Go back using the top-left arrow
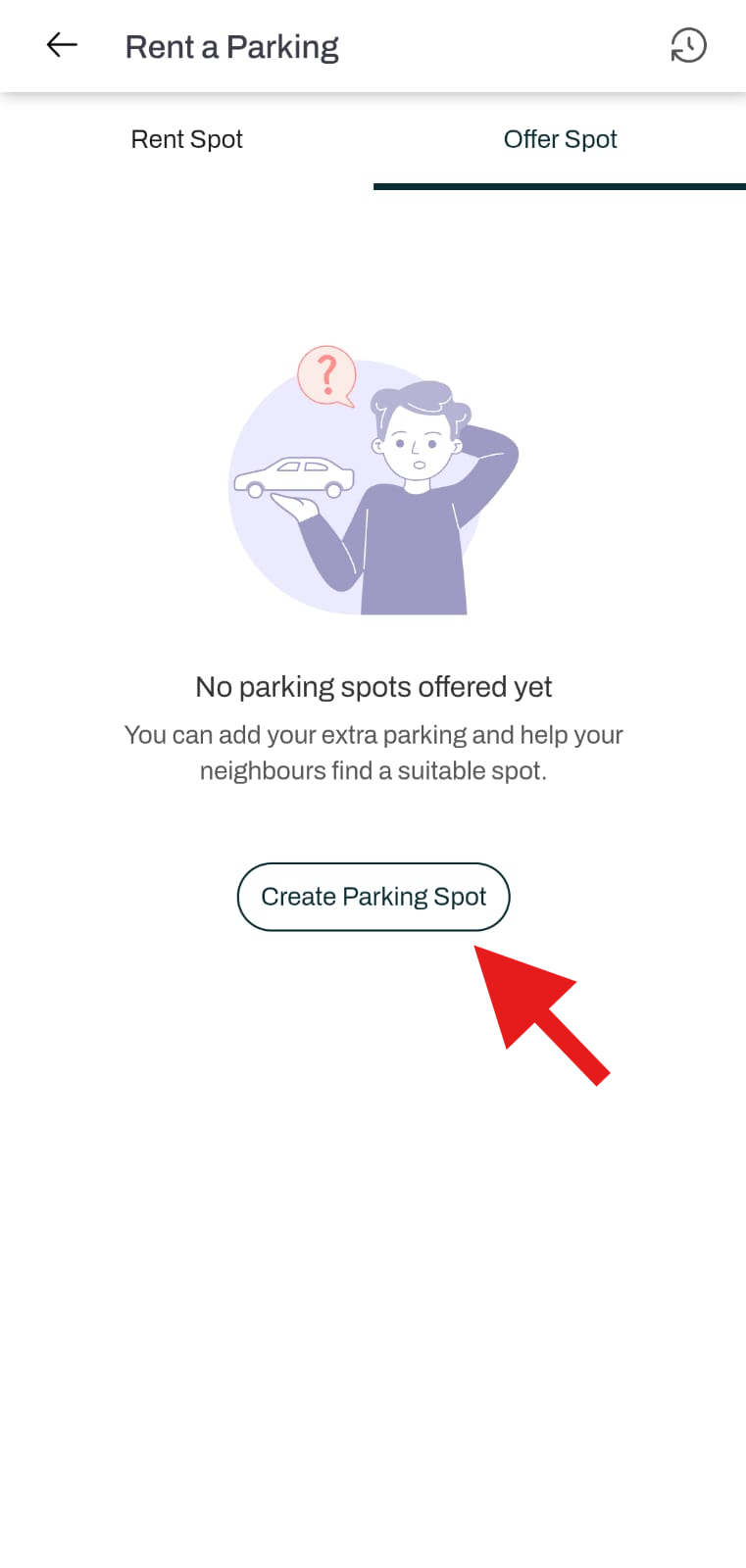Screen dimensions: 746x1568 coord(62,45)
